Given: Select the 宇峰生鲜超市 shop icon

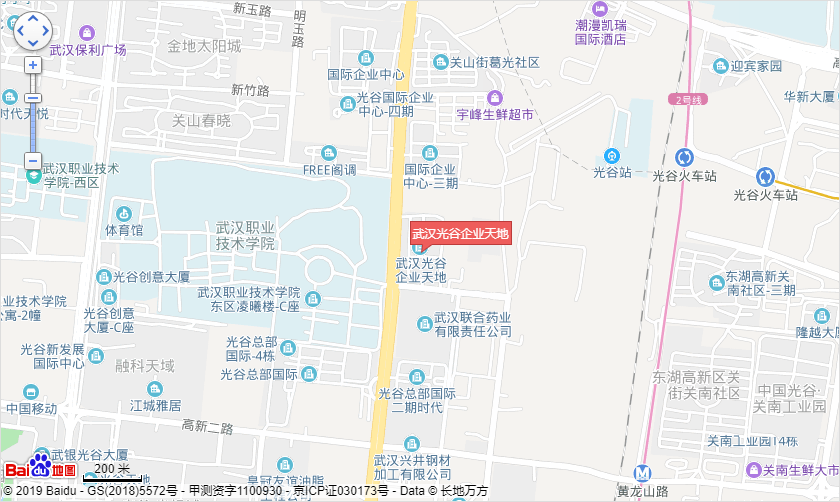Looking at the screenshot, I should (495, 97).
